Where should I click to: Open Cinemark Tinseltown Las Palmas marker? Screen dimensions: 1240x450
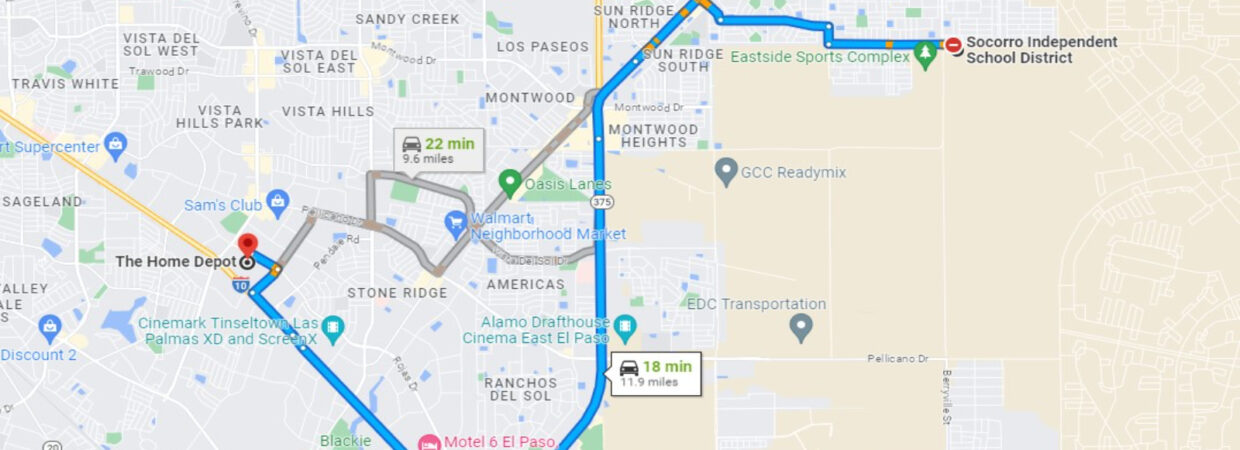pos(333,327)
